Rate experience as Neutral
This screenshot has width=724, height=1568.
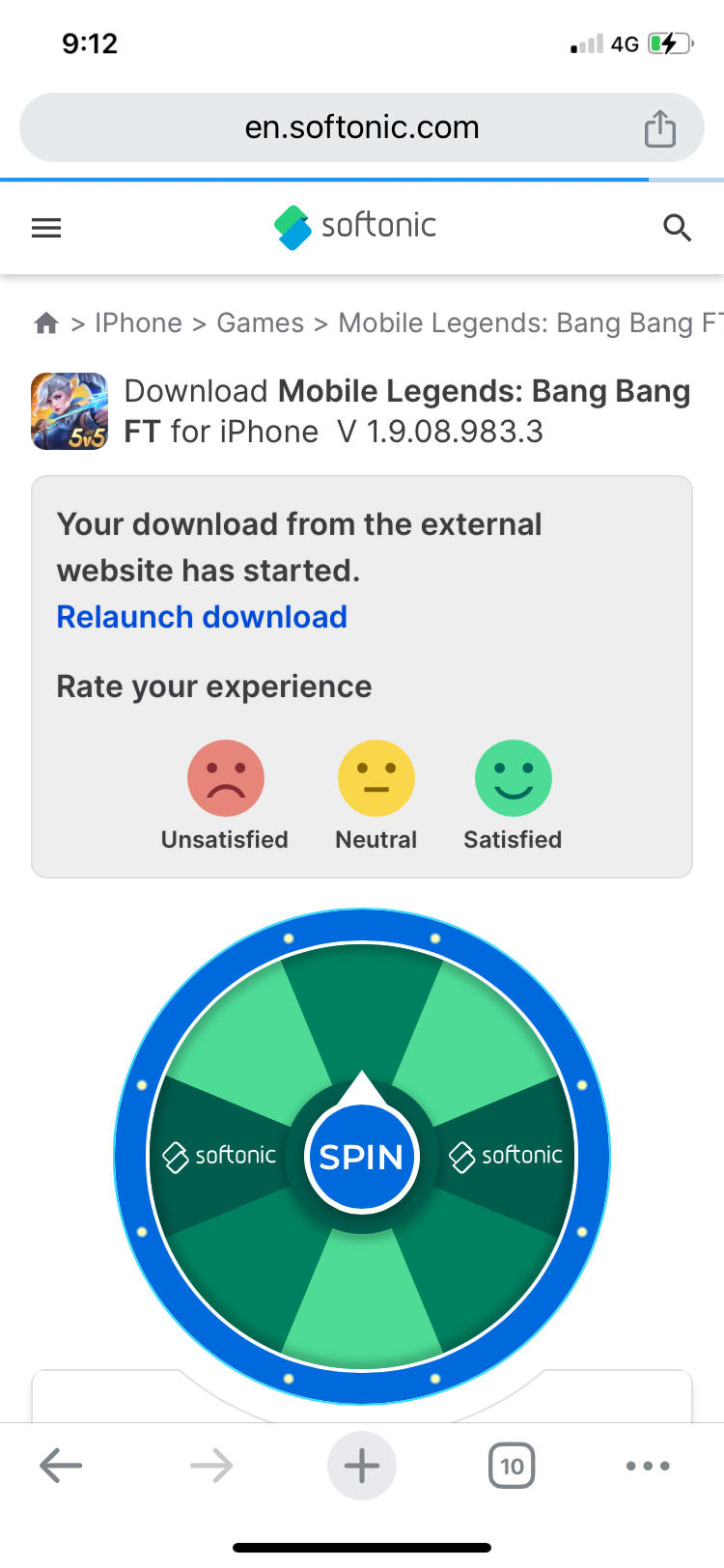coord(376,778)
